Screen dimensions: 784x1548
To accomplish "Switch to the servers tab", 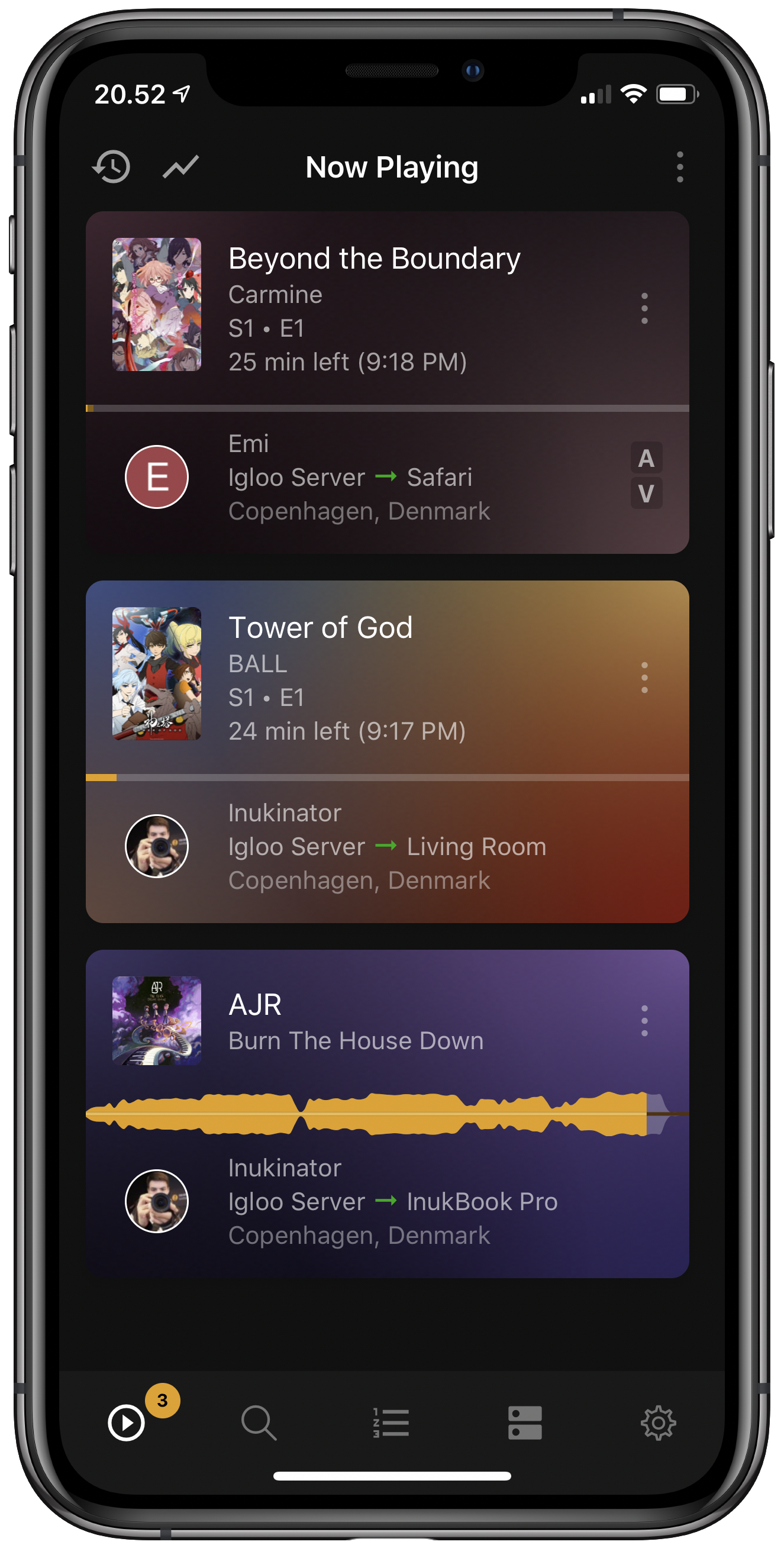I will point(524,1423).
